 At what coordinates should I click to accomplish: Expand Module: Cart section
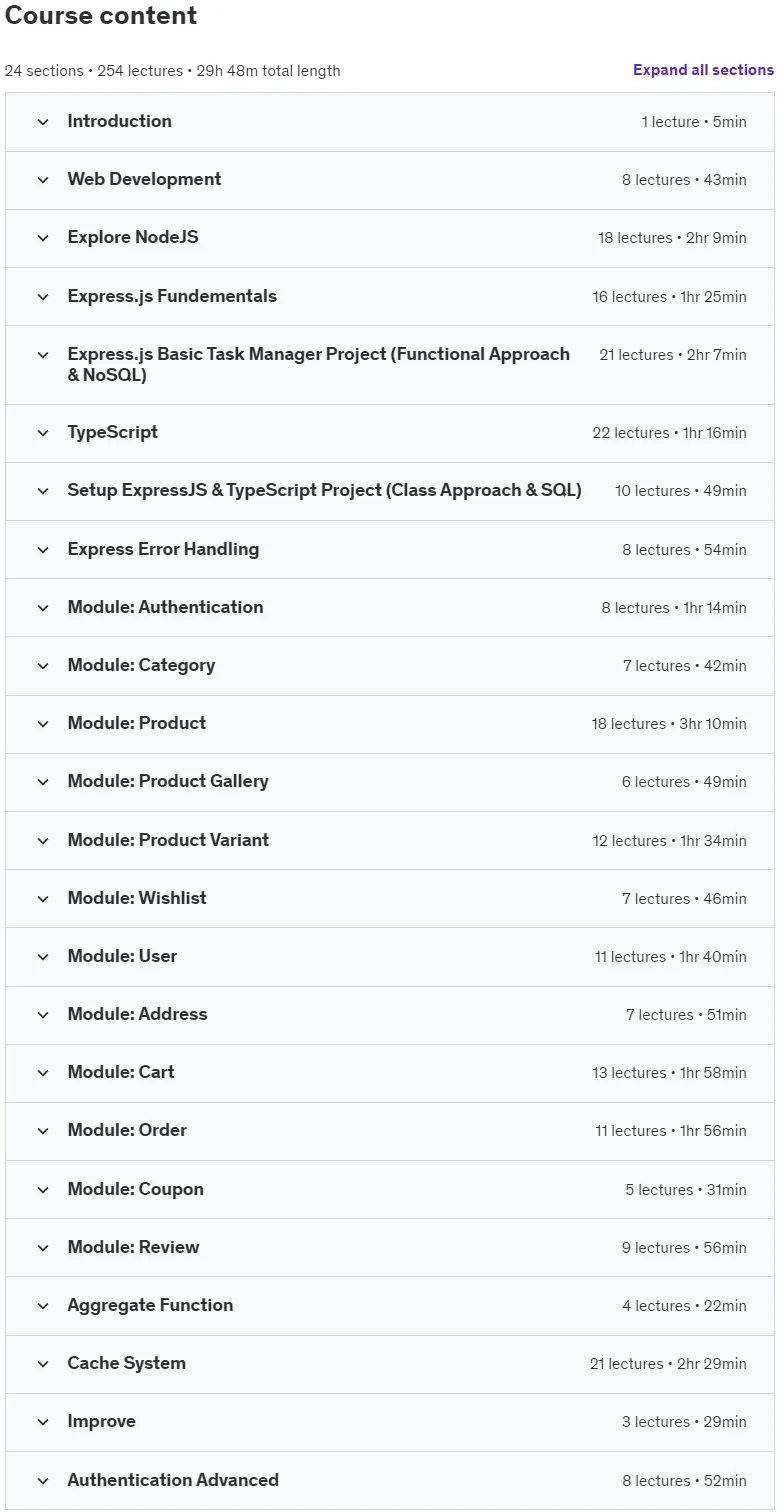pos(390,1072)
